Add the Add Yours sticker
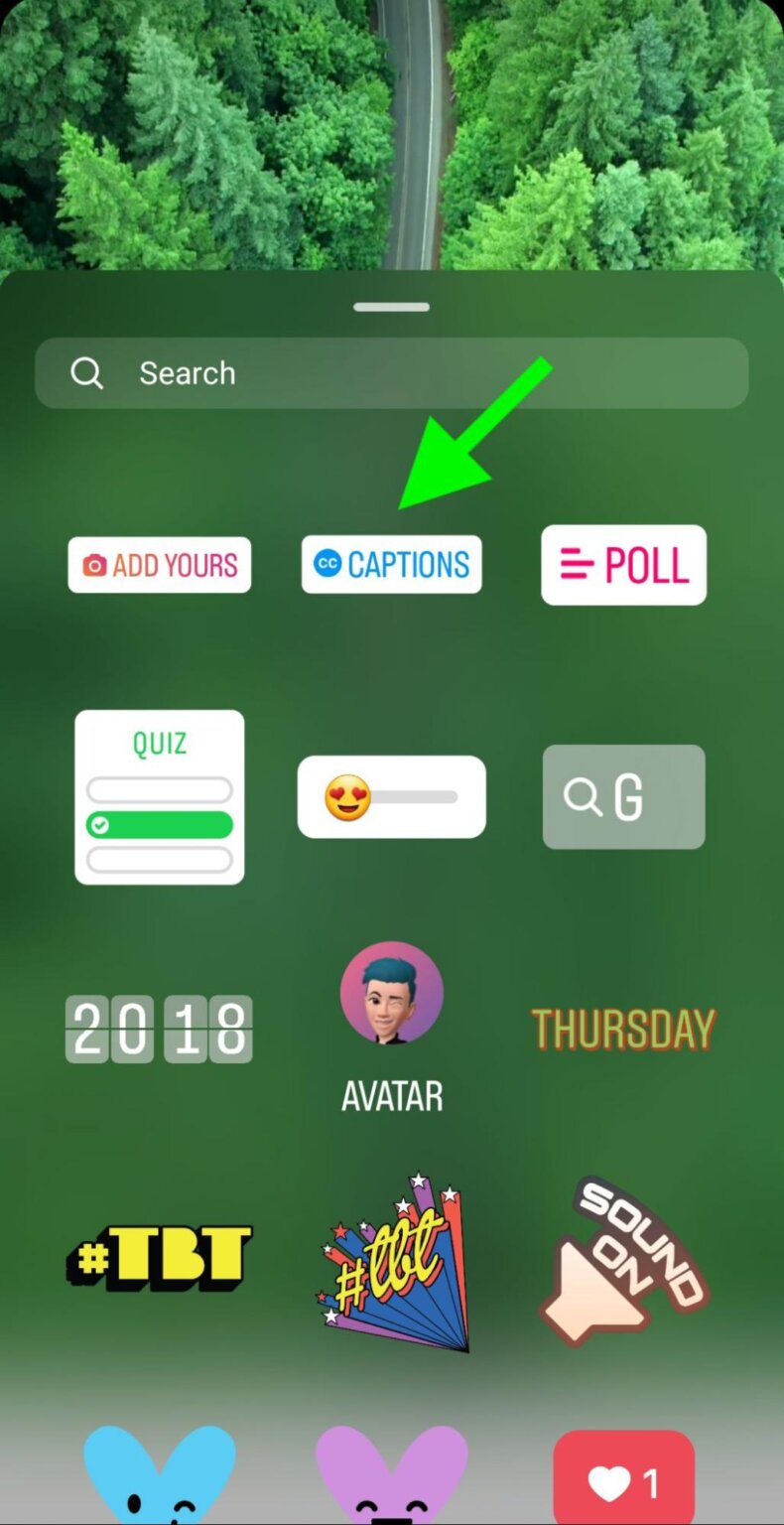The image size is (784, 1525). [x=159, y=565]
